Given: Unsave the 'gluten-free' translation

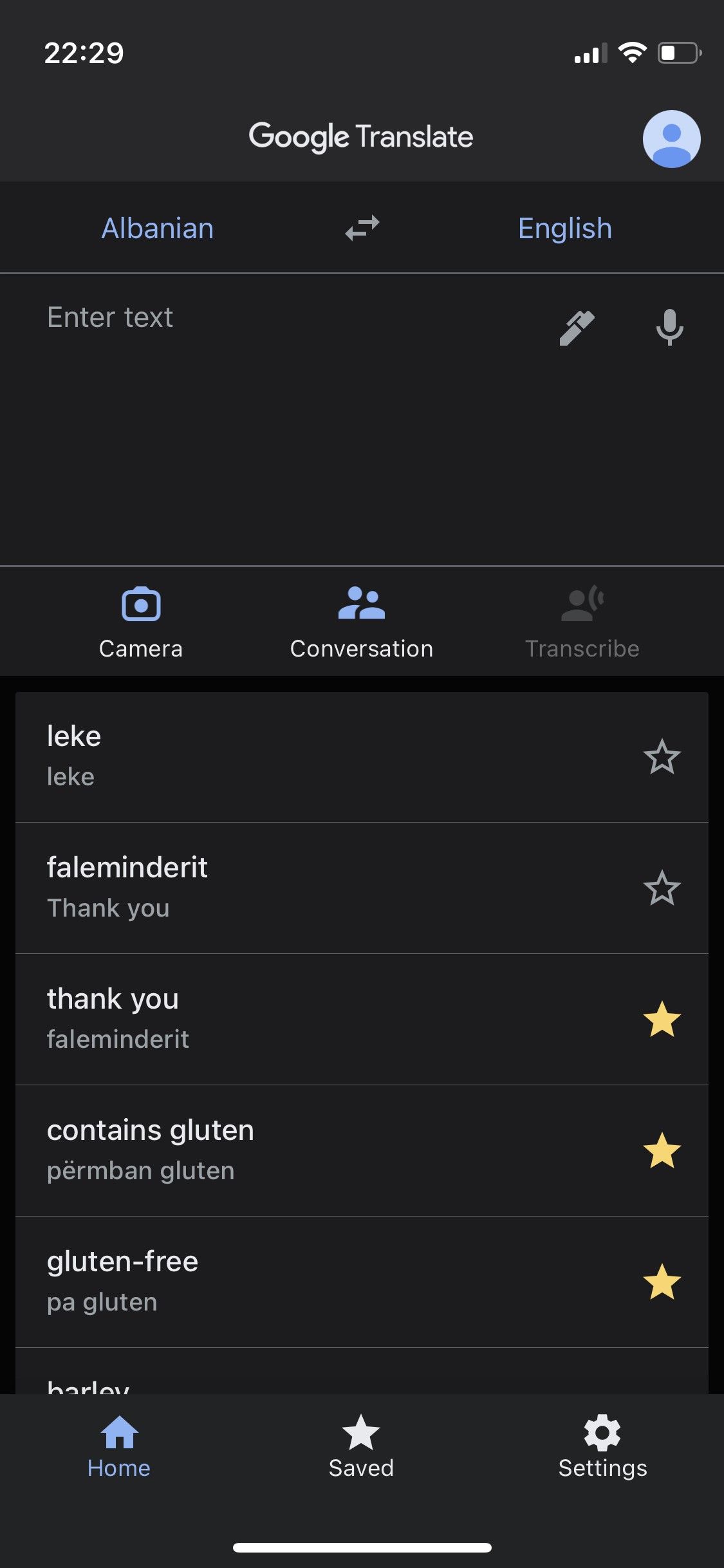Looking at the screenshot, I should (x=662, y=1282).
